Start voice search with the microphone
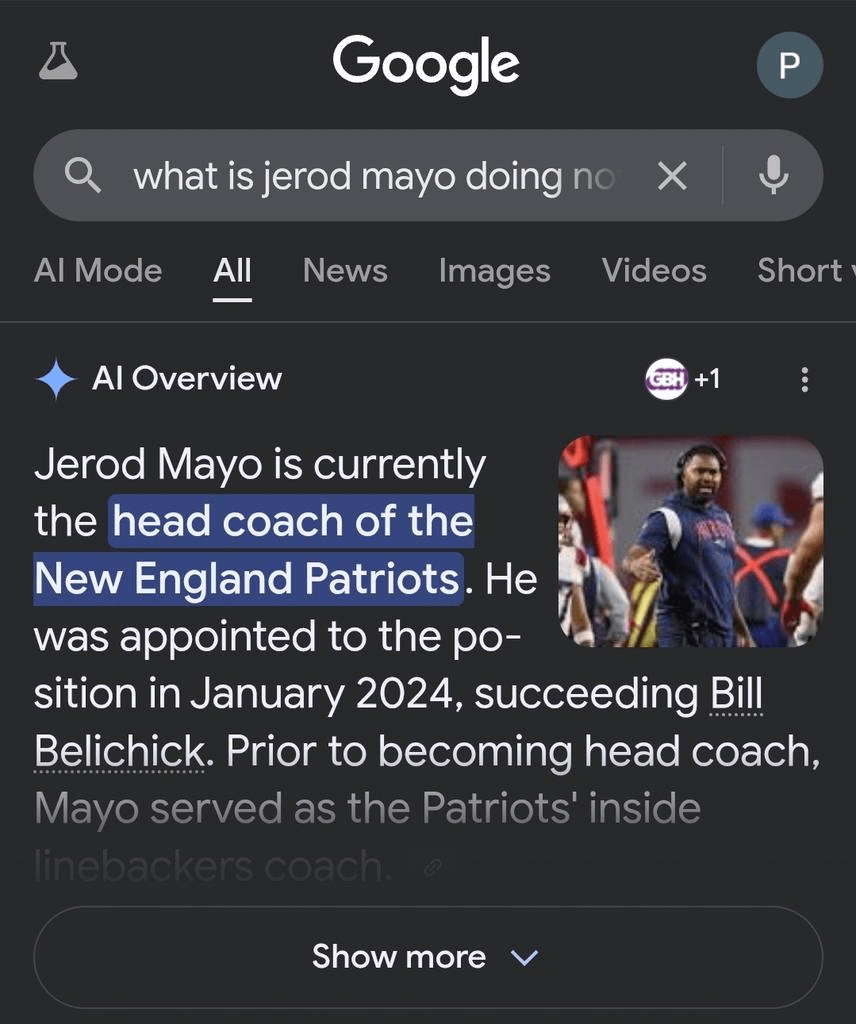856x1024 pixels. coord(773,177)
